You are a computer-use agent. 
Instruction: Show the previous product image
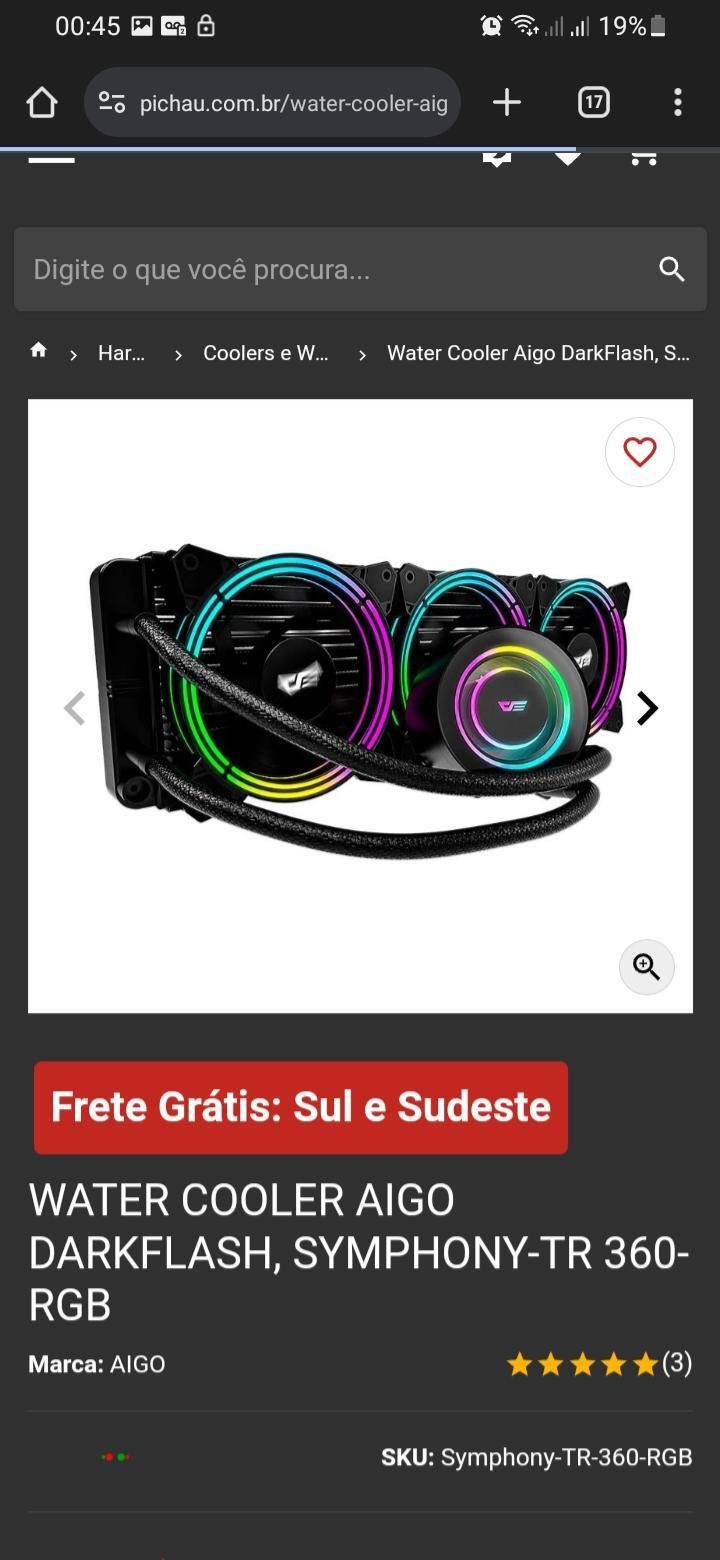(x=74, y=708)
